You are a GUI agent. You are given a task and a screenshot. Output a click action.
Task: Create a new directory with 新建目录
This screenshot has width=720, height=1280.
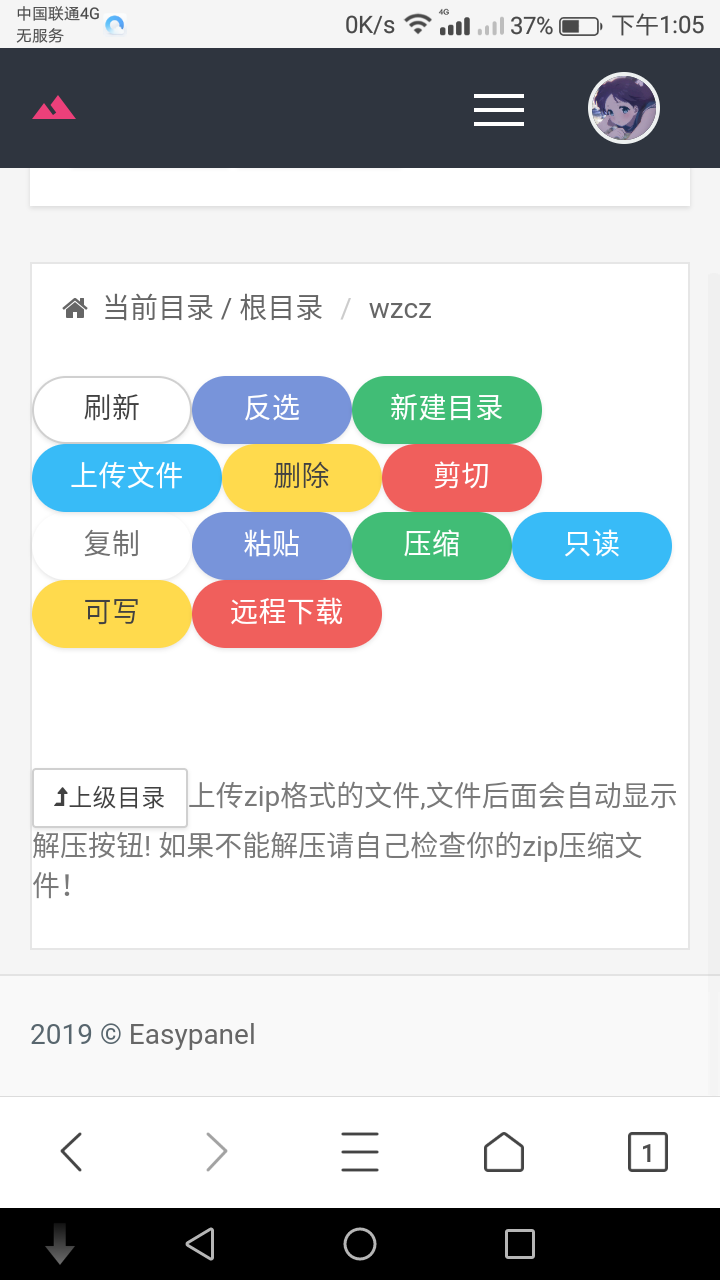(x=447, y=409)
